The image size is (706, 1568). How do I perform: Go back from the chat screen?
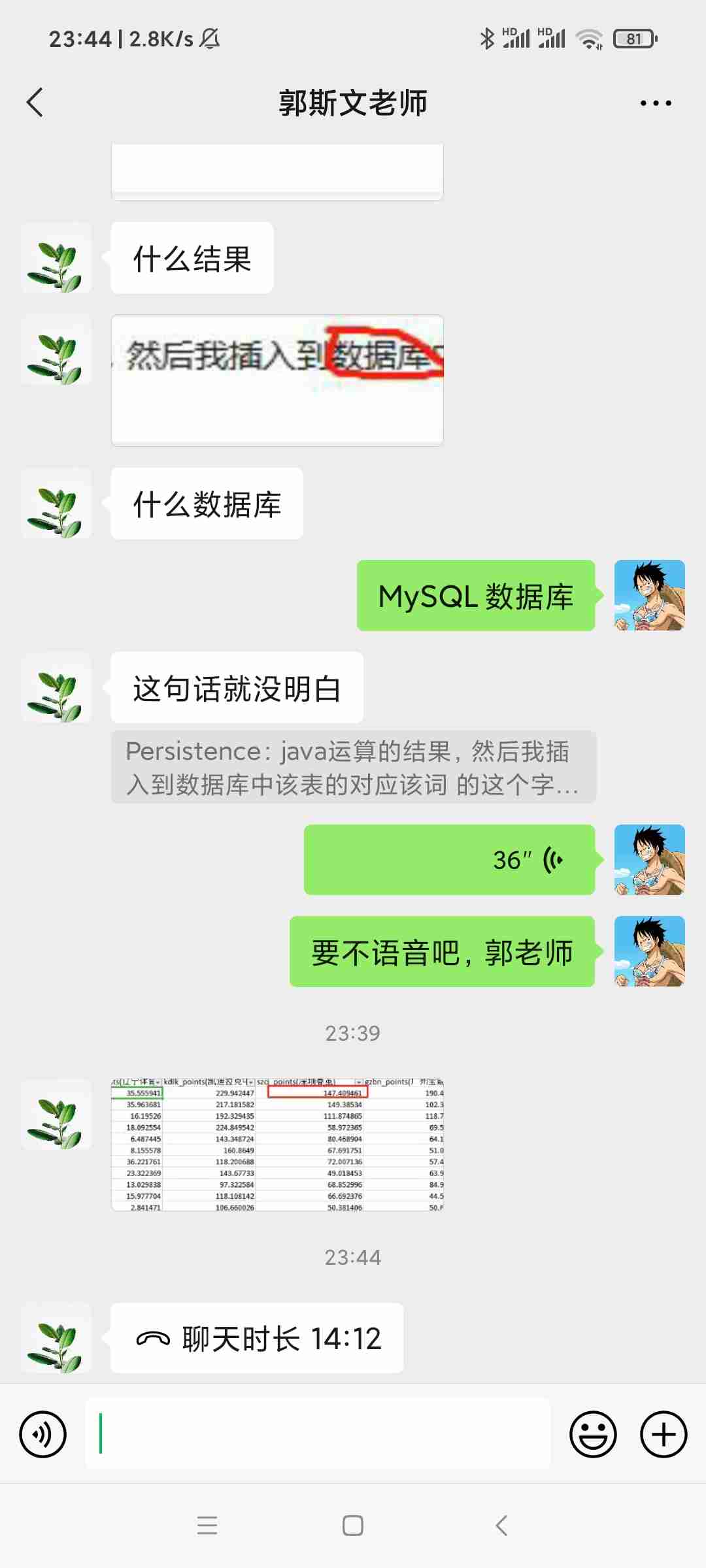(x=35, y=103)
